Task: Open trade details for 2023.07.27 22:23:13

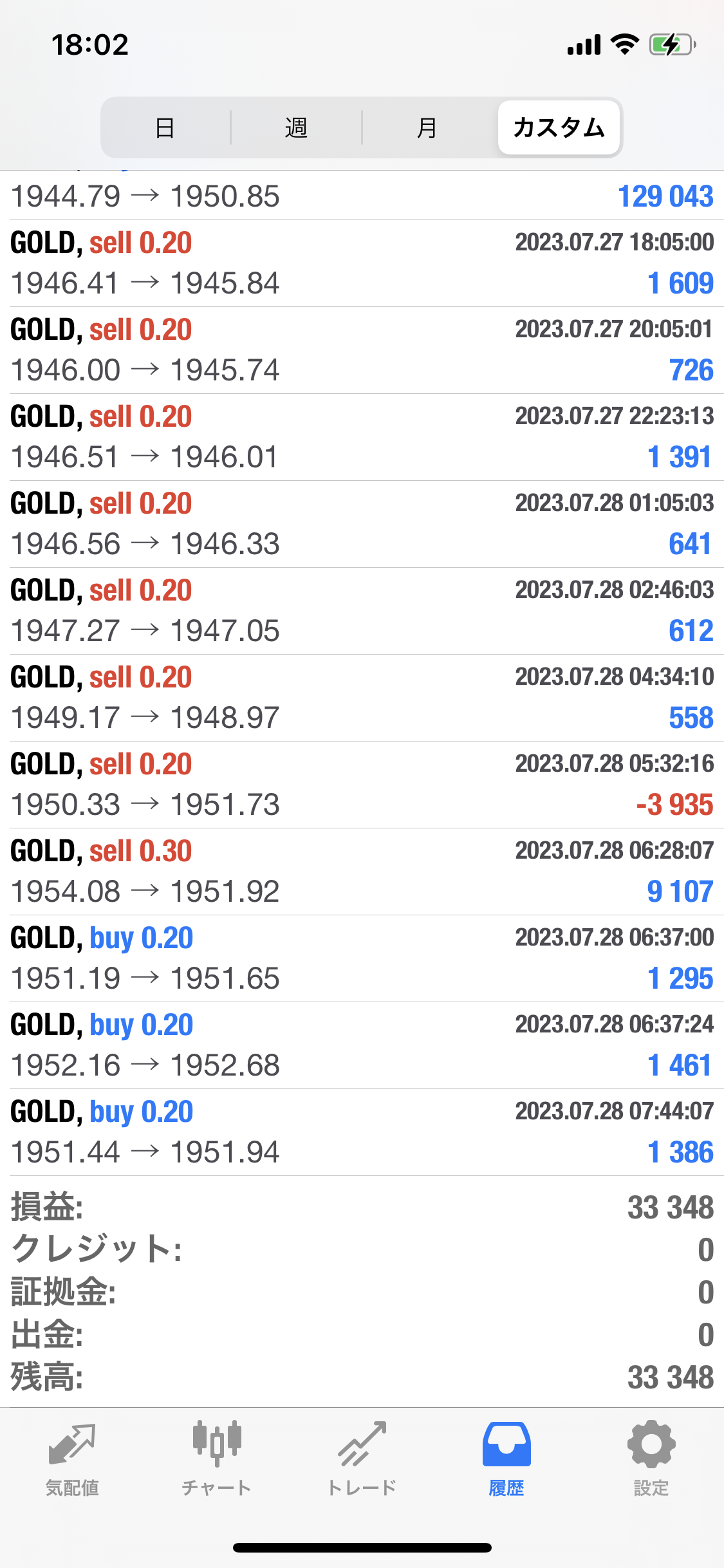Action: coord(362,437)
